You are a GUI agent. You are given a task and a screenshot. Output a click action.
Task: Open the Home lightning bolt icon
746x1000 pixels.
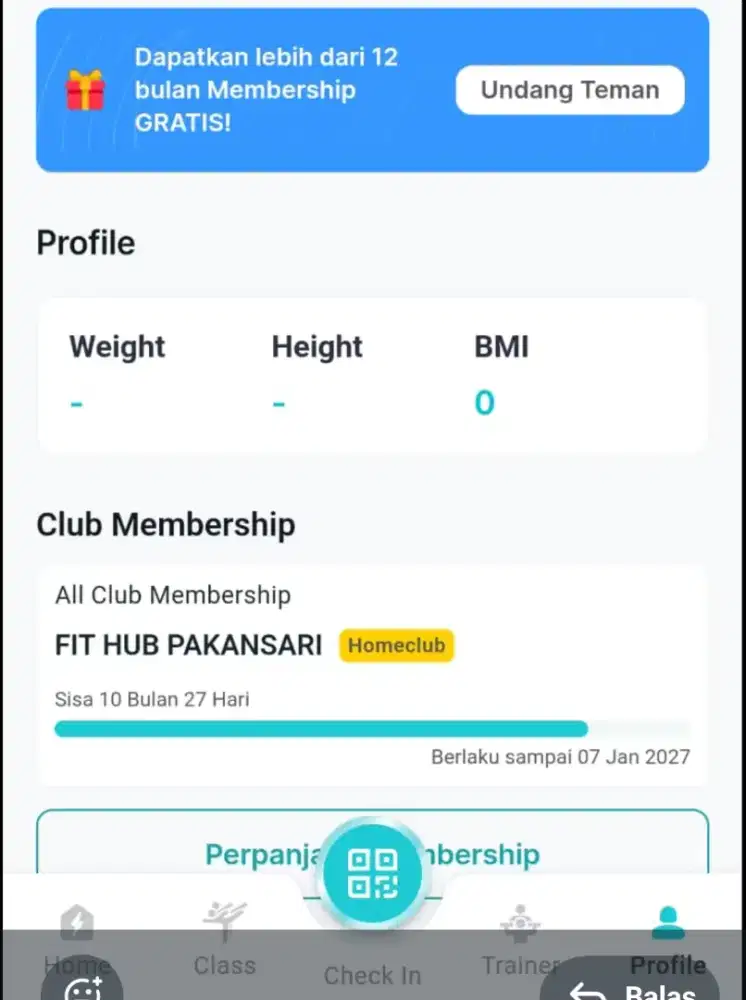(x=77, y=922)
